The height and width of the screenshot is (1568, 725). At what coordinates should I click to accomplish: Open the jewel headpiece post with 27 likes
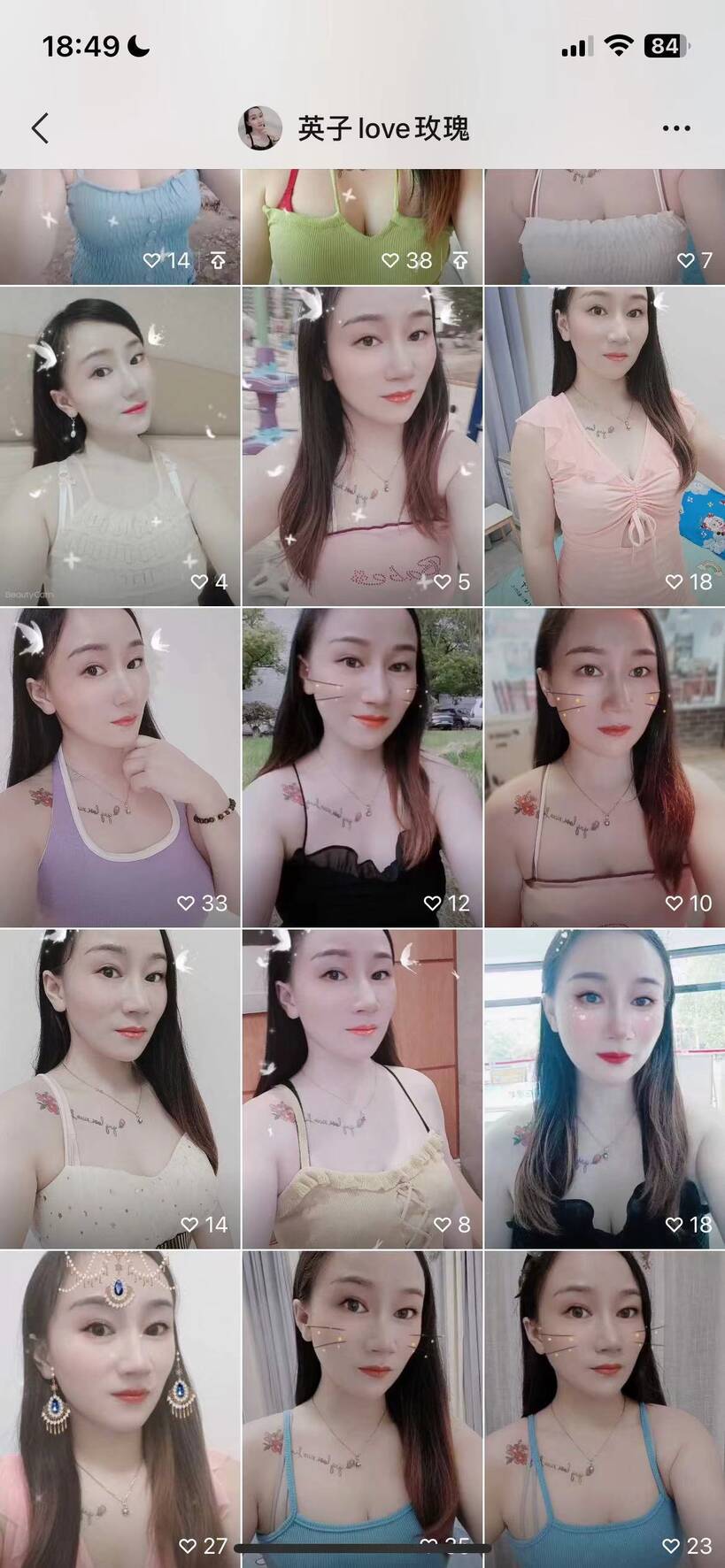tap(120, 1407)
